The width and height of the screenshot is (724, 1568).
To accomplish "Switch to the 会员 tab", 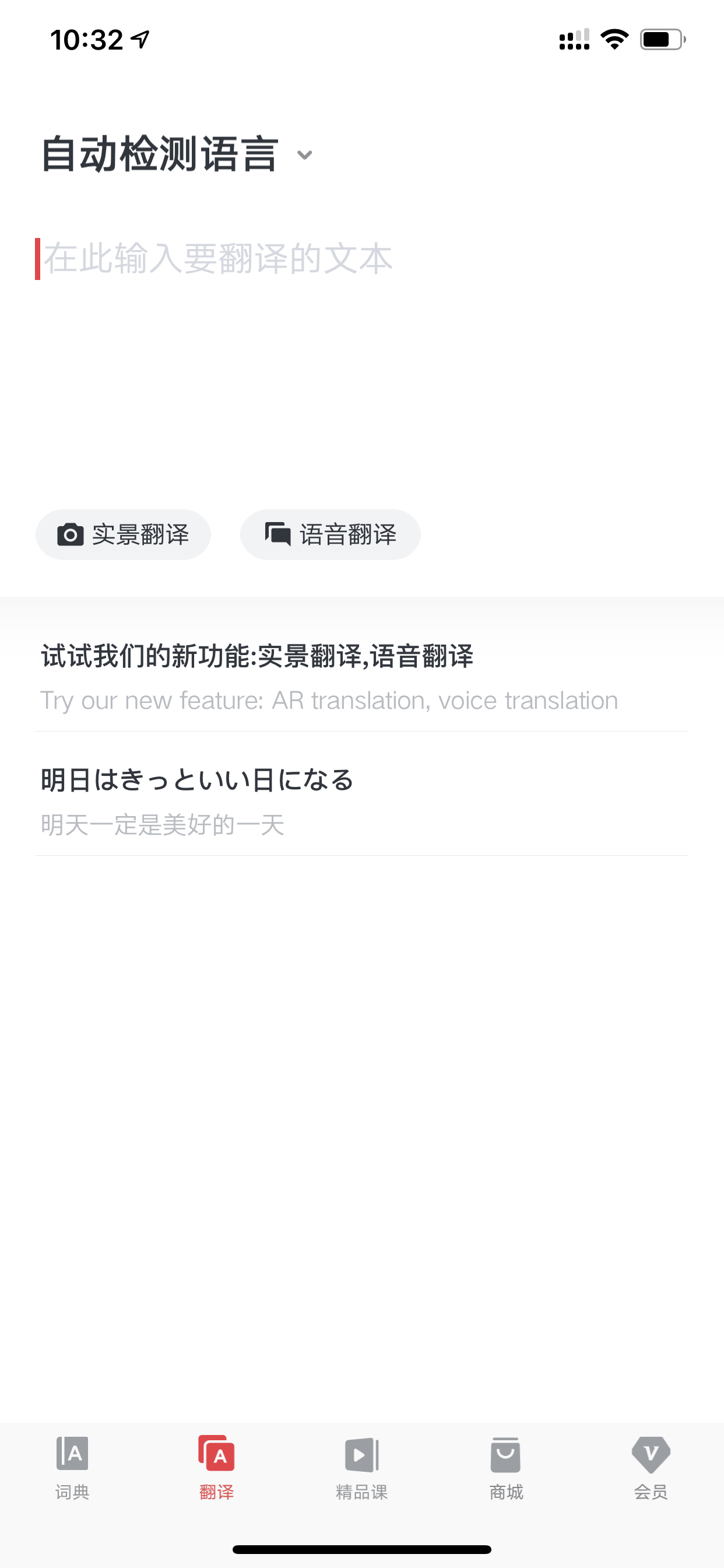I will tap(651, 1468).
